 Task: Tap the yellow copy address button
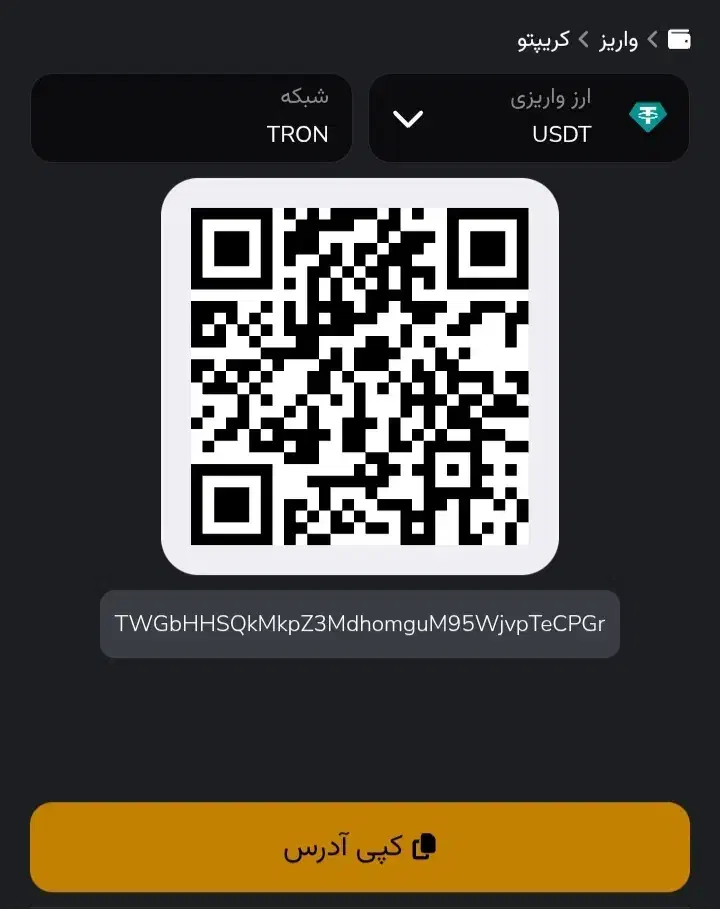[359, 846]
